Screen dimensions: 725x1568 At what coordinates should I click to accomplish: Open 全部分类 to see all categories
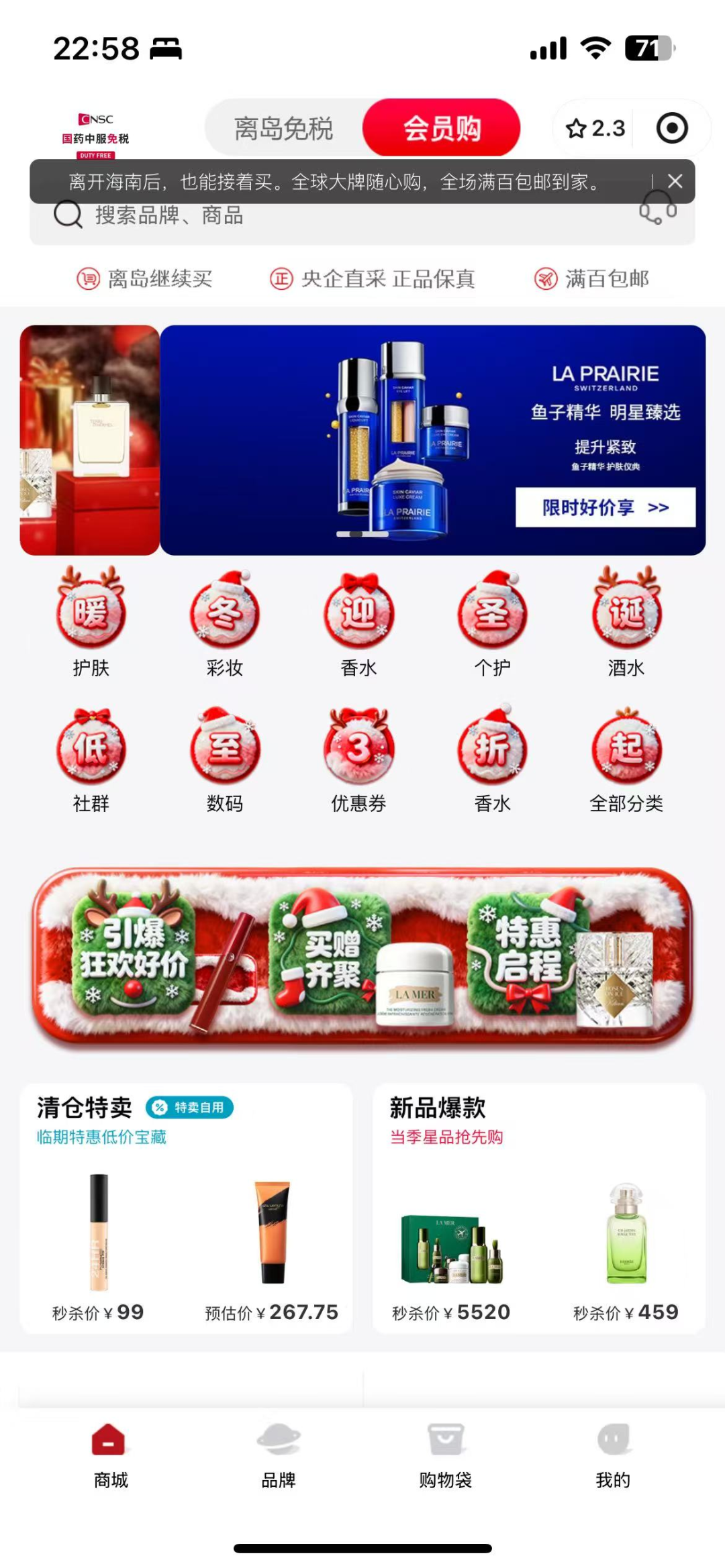pyautogui.click(x=626, y=760)
